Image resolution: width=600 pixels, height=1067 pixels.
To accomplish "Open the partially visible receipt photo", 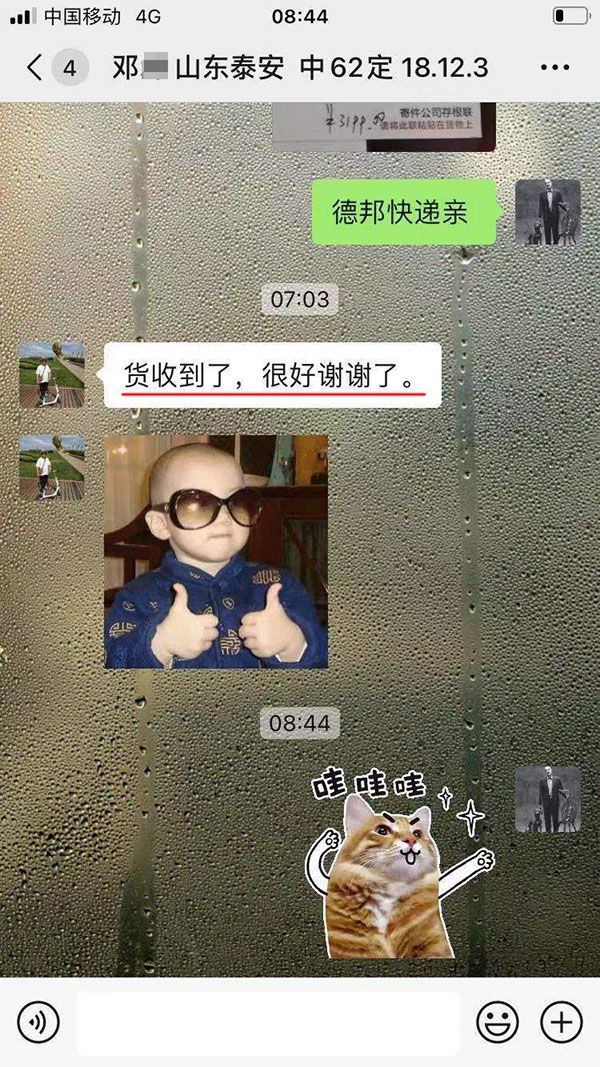I will tap(384, 126).
